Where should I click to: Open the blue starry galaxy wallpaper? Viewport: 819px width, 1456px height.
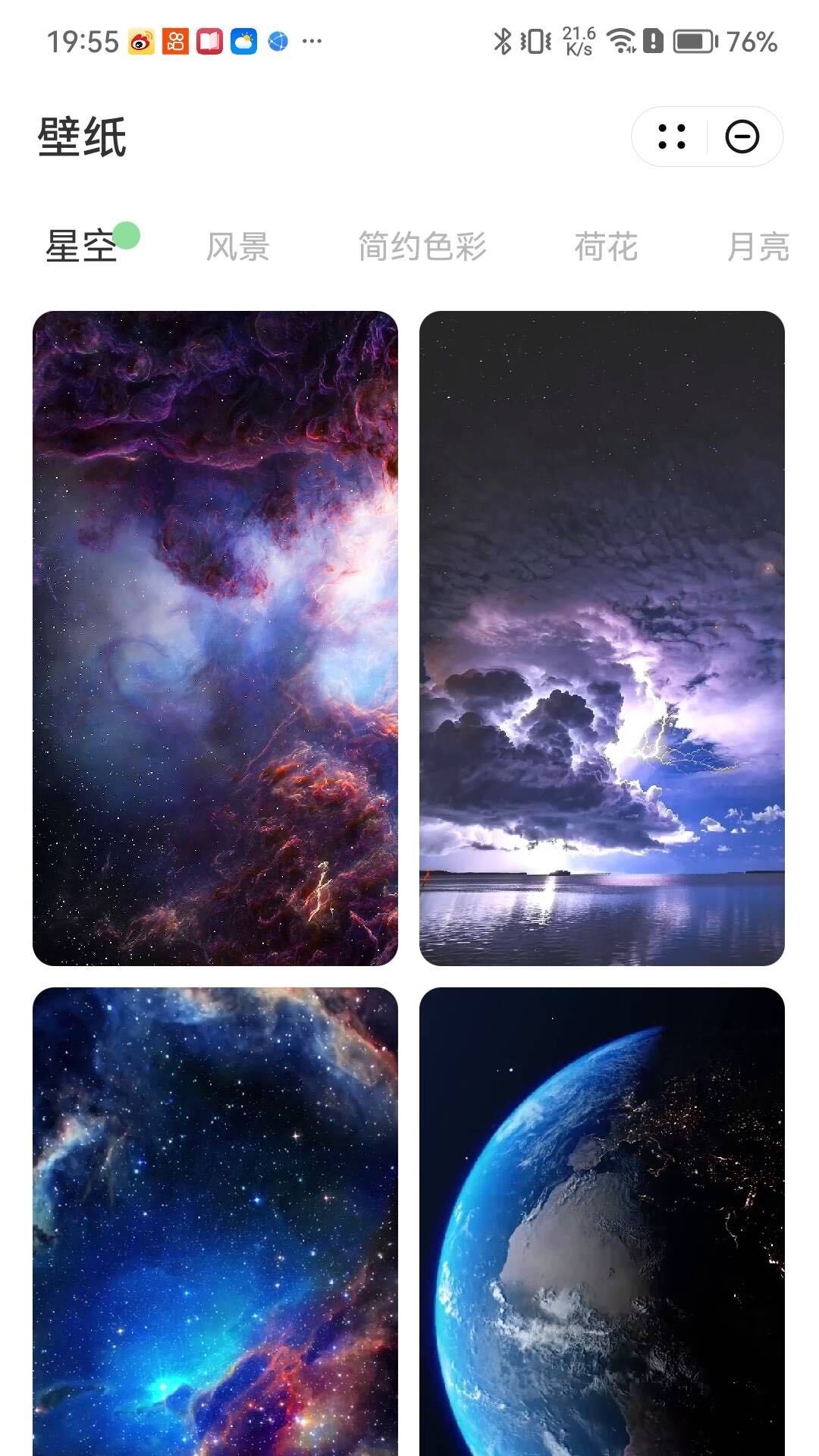tap(215, 1221)
